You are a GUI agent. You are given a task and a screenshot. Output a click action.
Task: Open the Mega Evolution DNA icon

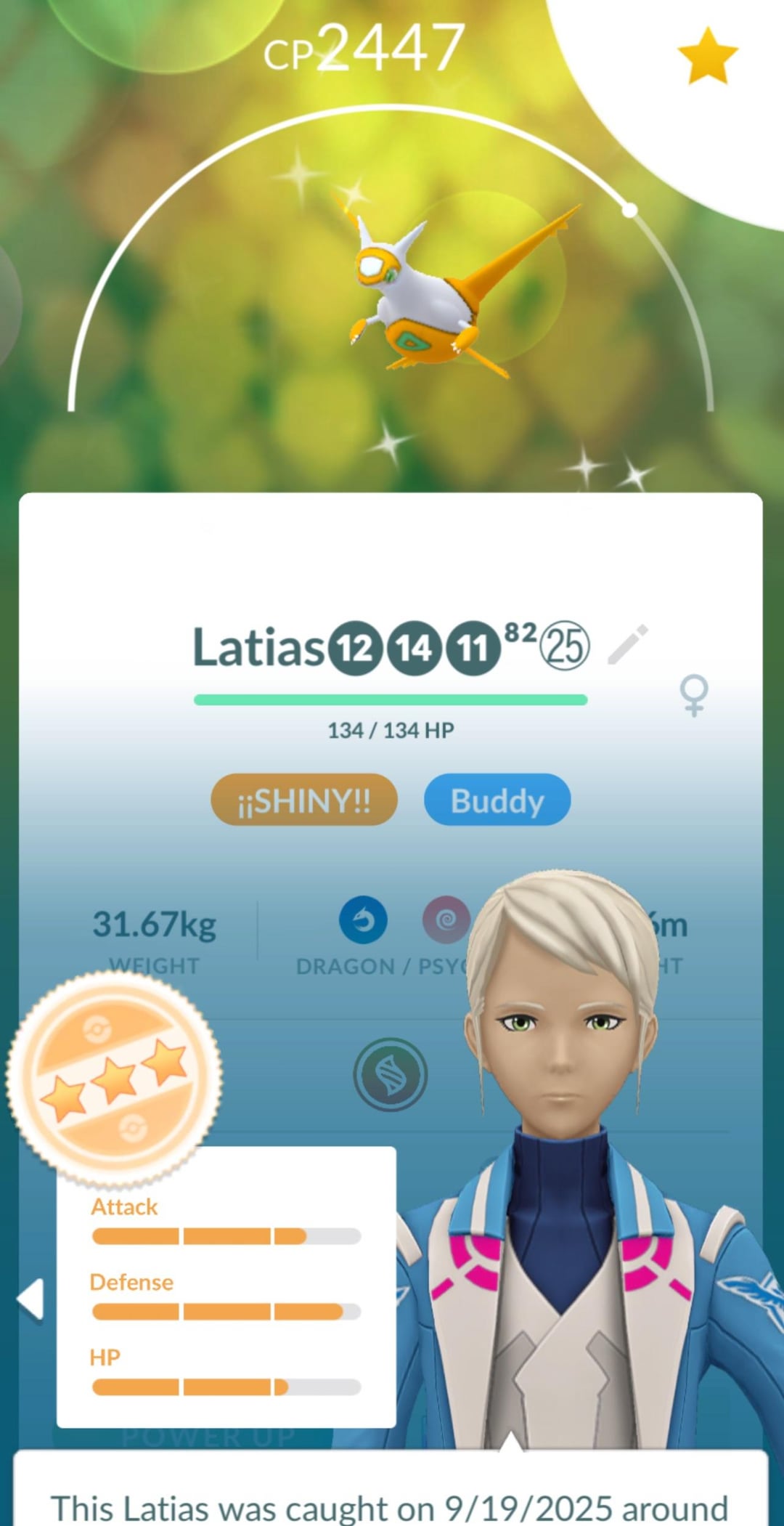[391, 1074]
